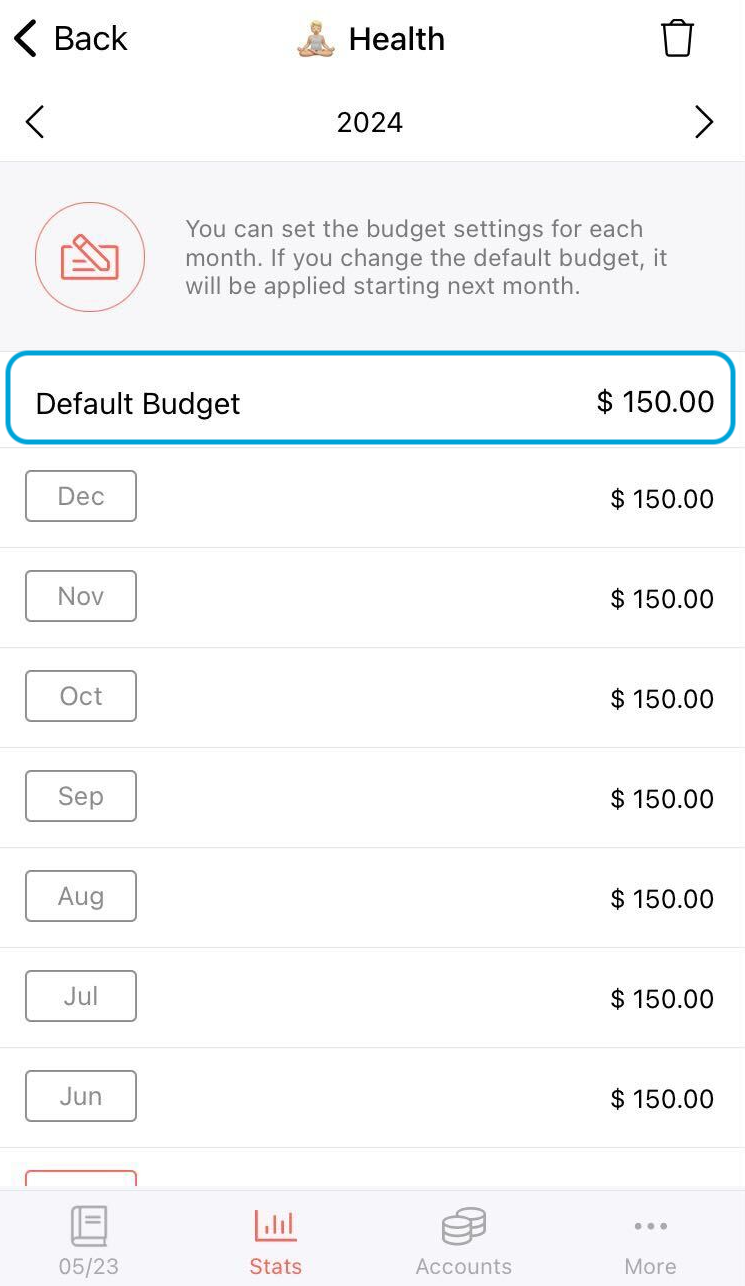Screen dimensions: 745x1286
Task: Click the trash icon to delete budget settings
Action: point(677,38)
